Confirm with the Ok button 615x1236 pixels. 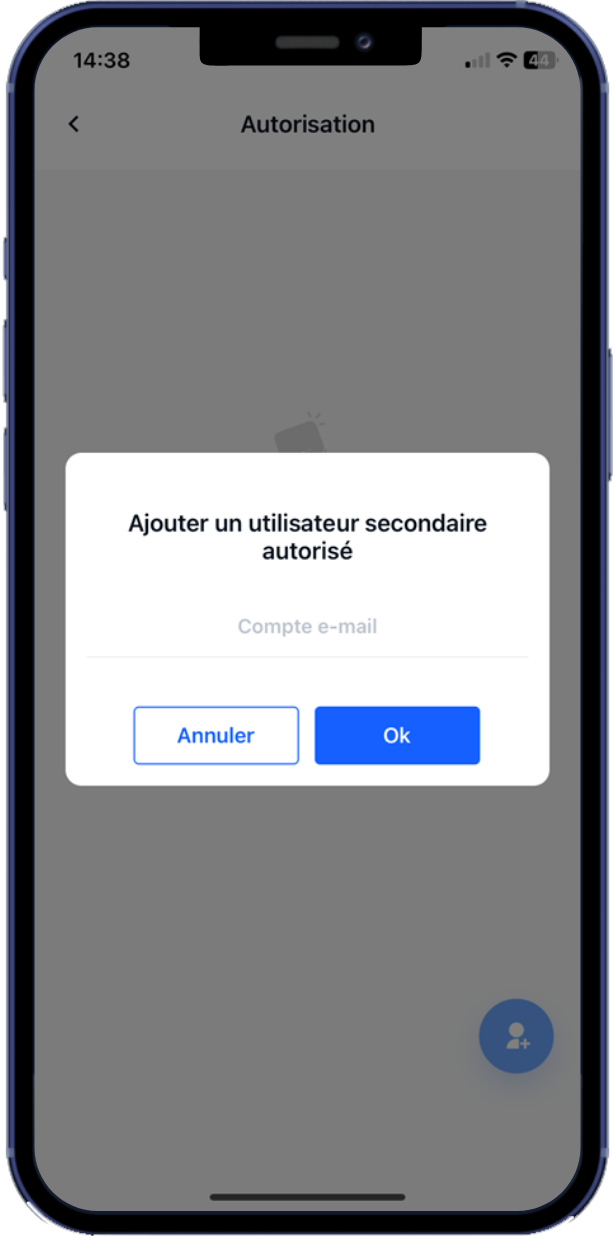click(397, 736)
